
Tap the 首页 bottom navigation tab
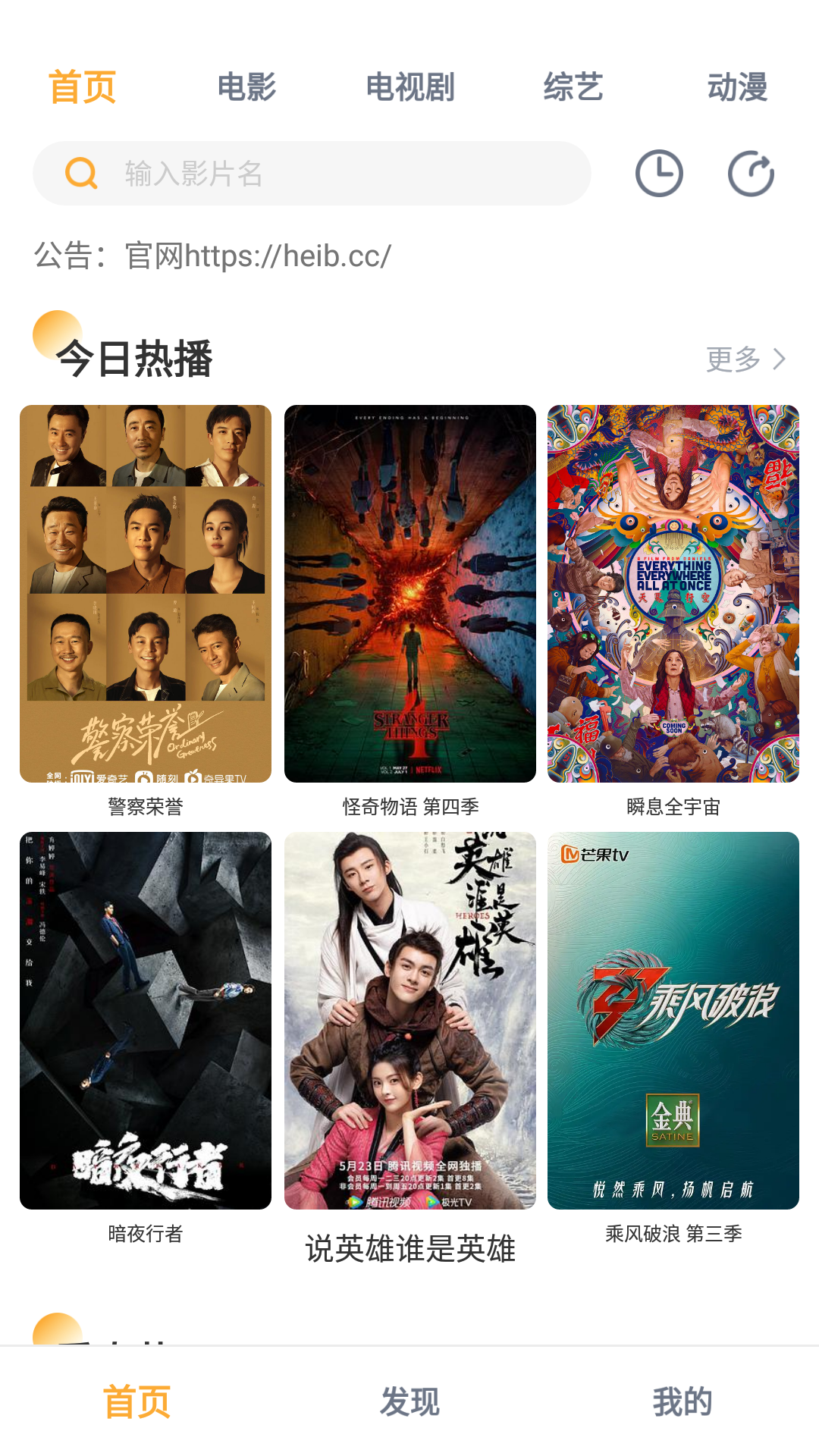137,1401
